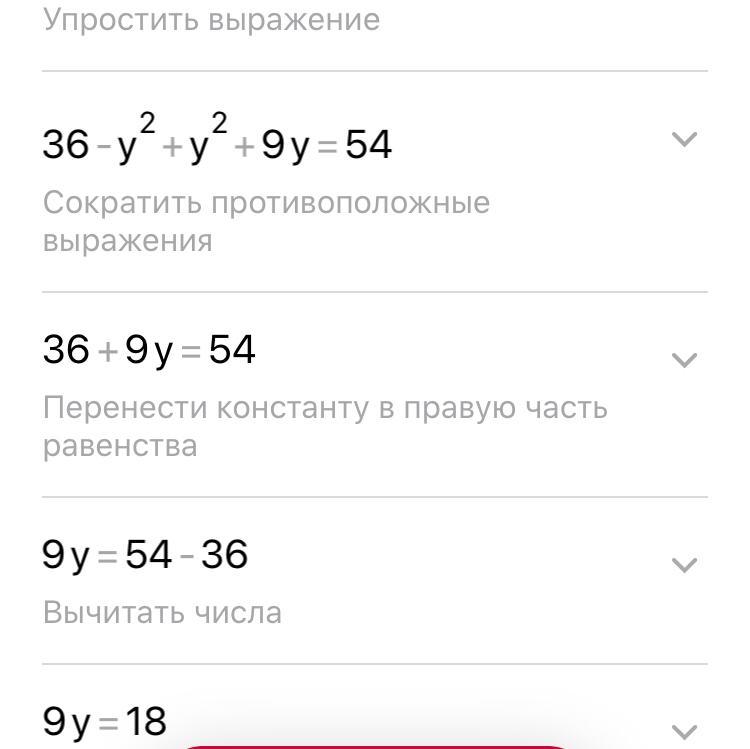This screenshot has width=750, height=749.
Task: Expand the step 36 − y² + y² + 9y = 54
Action: (x=684, y=140)
